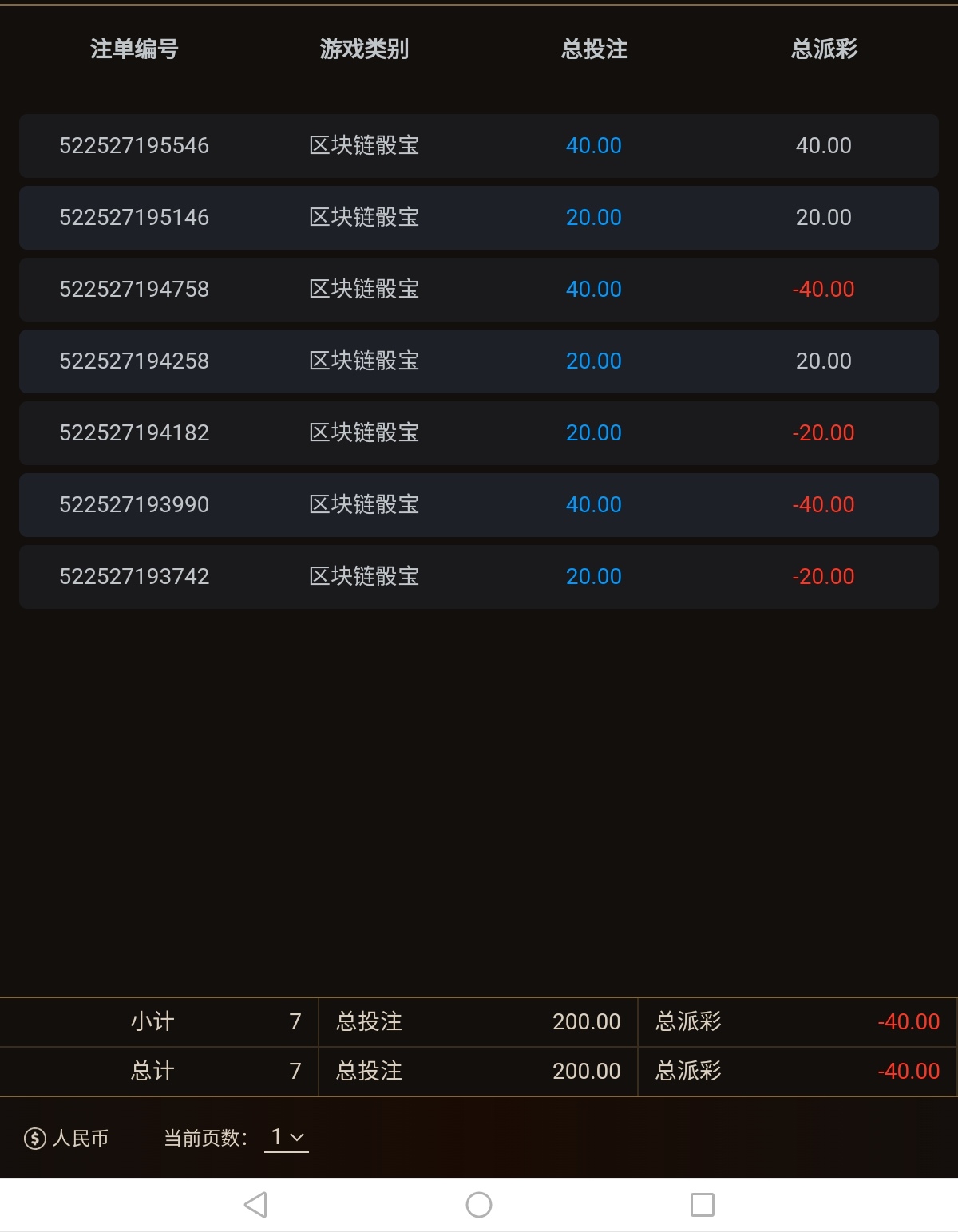Return to the home screen

[x=479, y=1205]
